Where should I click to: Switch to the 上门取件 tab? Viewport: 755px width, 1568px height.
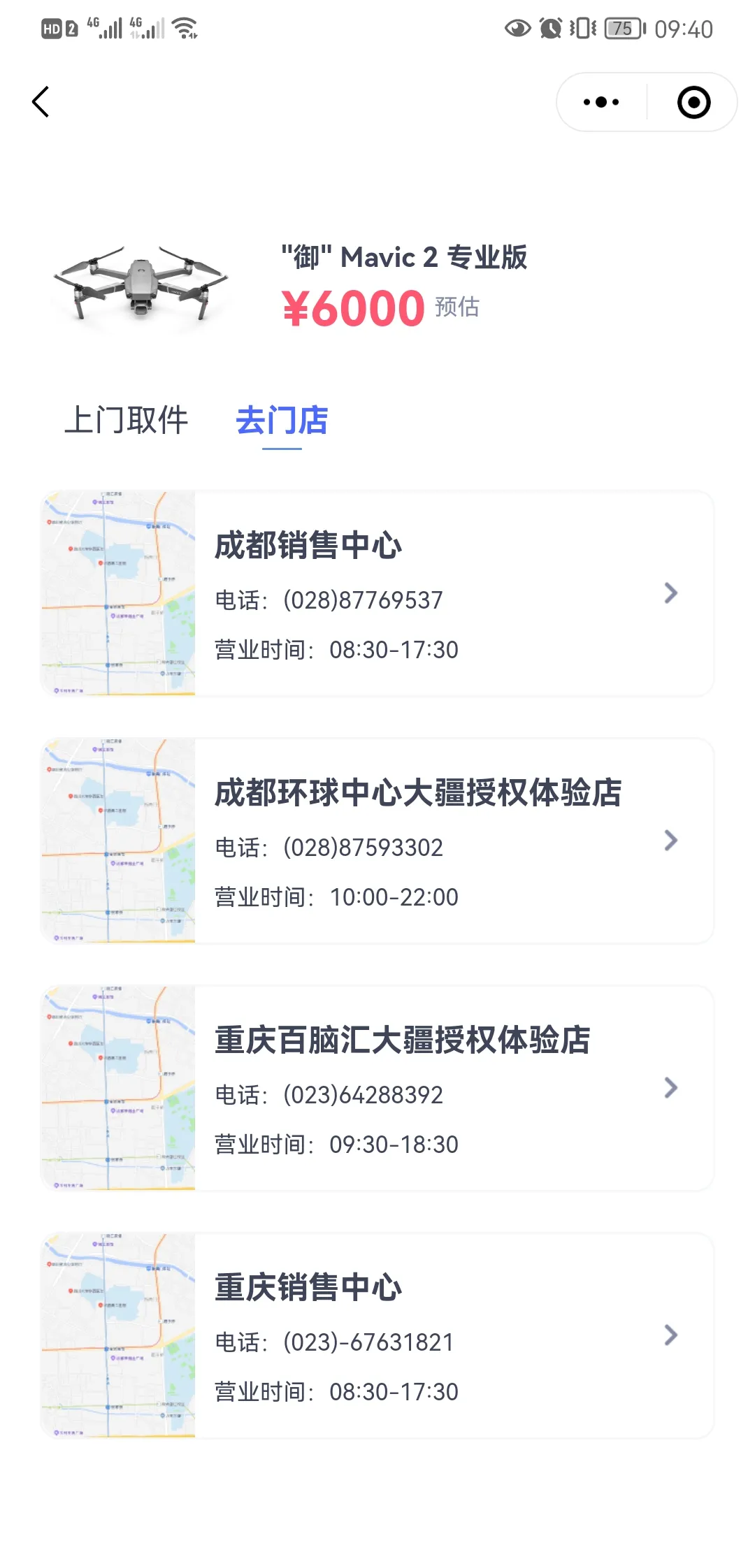click(x=127, y=421)
